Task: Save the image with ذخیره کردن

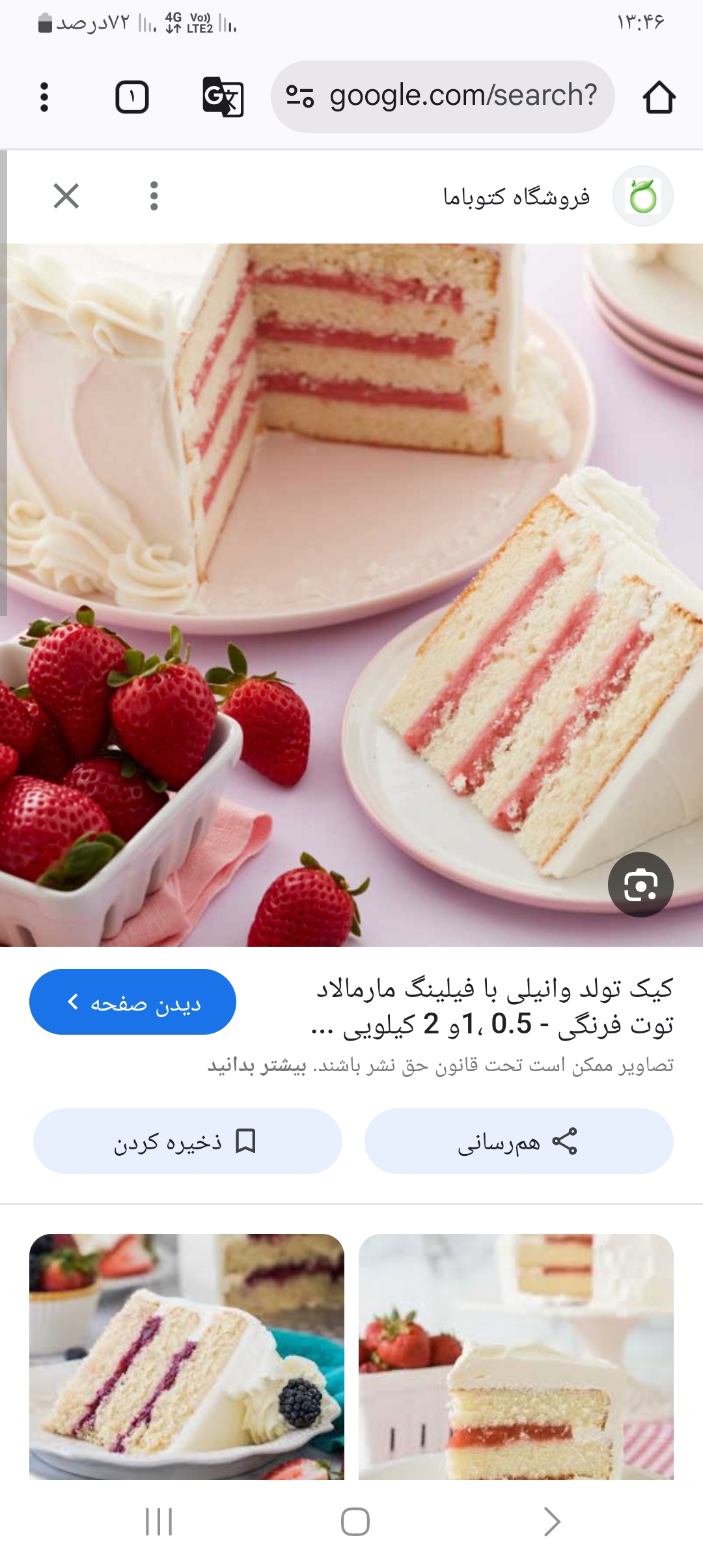Action: click(187, 1141)
